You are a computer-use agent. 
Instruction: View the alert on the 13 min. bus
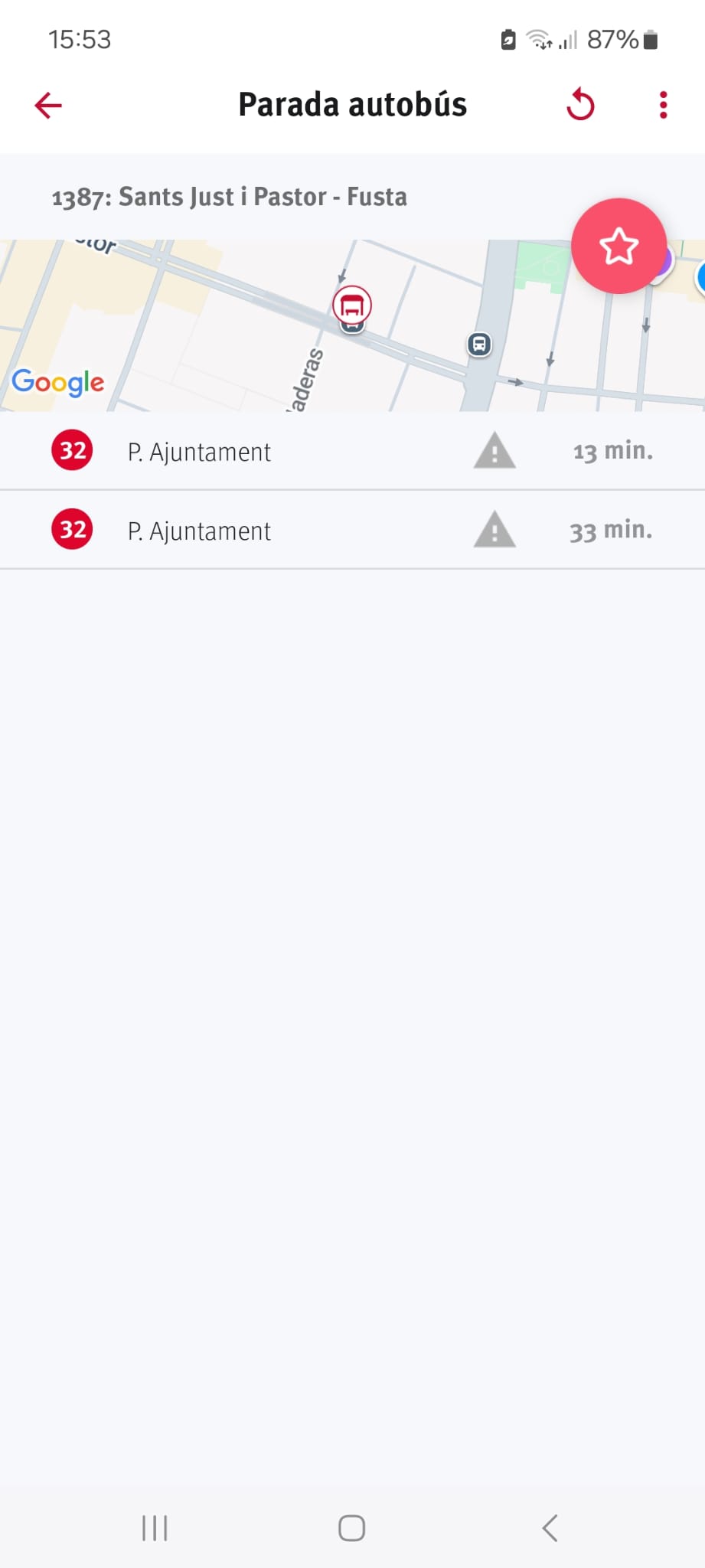tap(494, 450)
